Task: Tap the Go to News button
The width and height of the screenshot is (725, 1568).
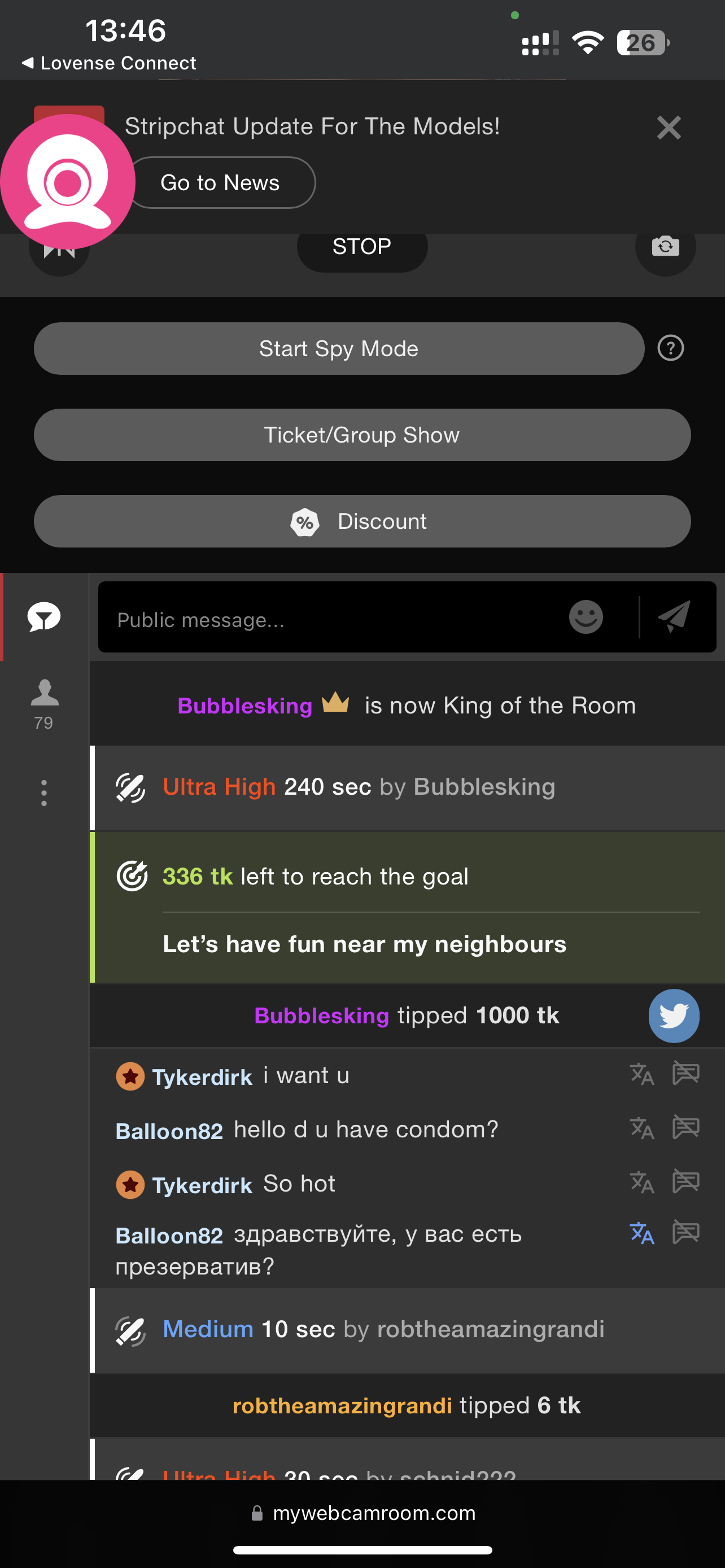Action: [220, 183]
